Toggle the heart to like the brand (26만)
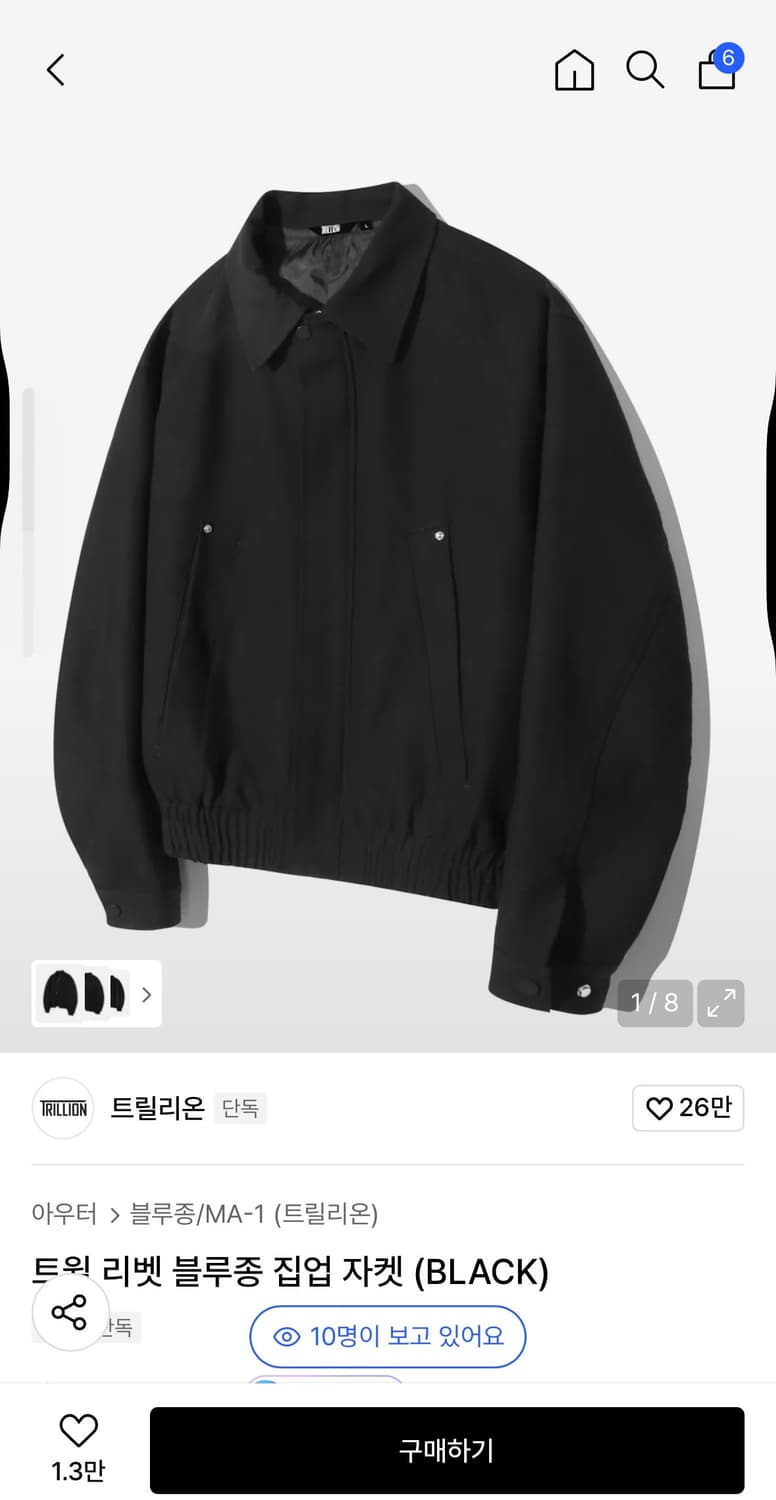 (x=688, y=1108)
